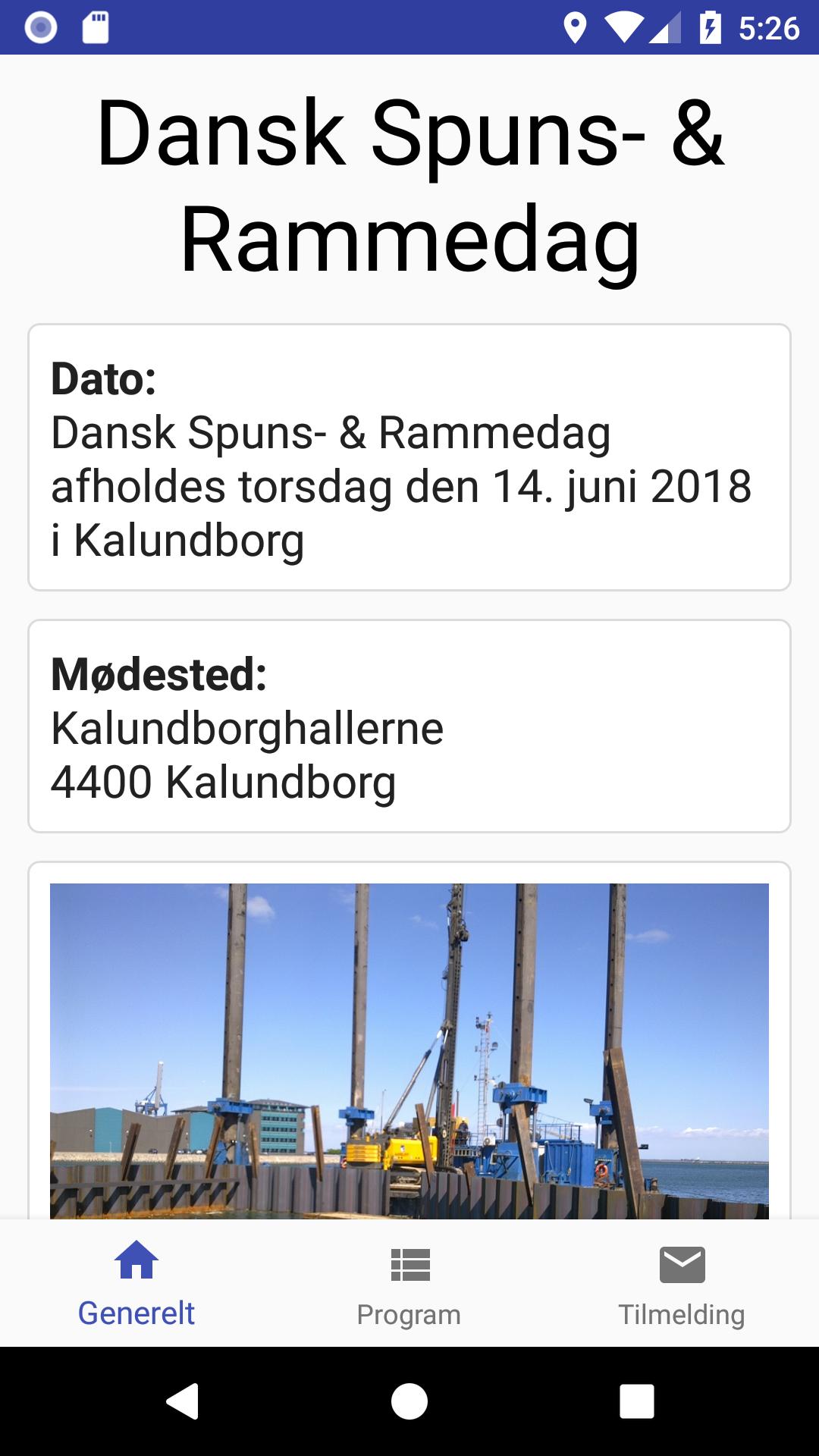Tap the Dato information card
This screenshot has height=1456, width=819.
408,455
